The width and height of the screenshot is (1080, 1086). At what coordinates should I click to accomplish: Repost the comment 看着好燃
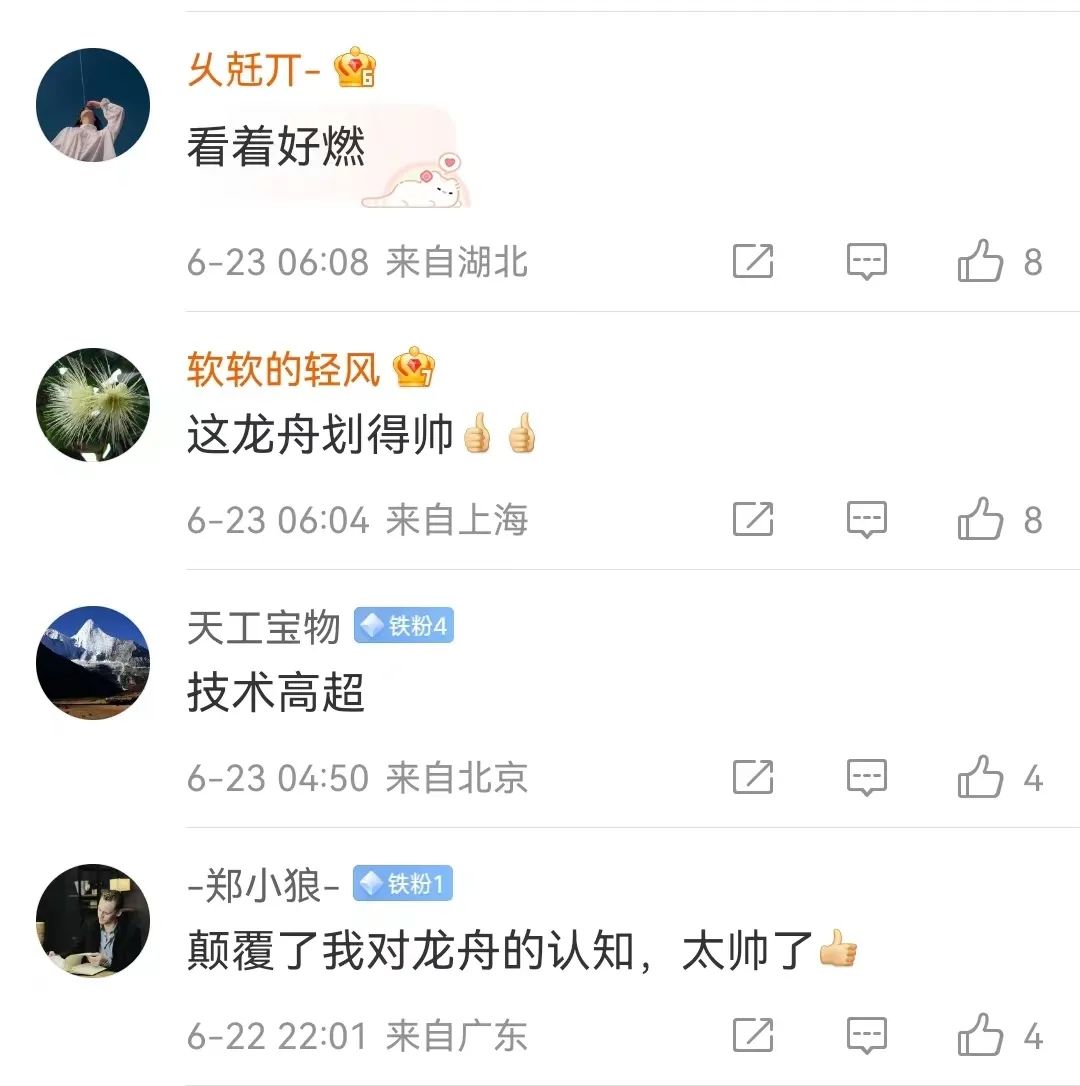click(x=753, y=262)
